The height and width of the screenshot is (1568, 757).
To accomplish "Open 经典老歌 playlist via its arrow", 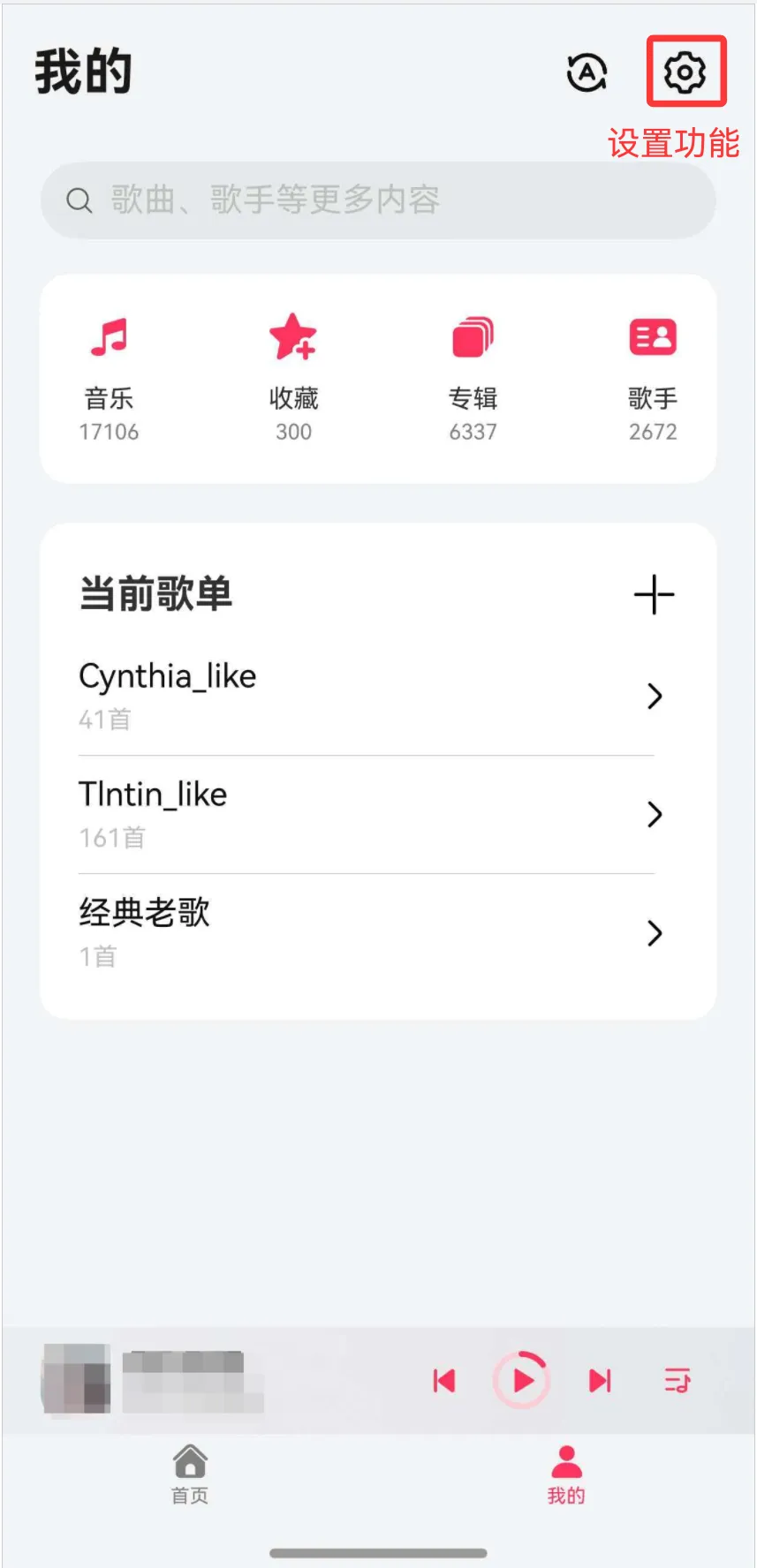I will (655, 933).
